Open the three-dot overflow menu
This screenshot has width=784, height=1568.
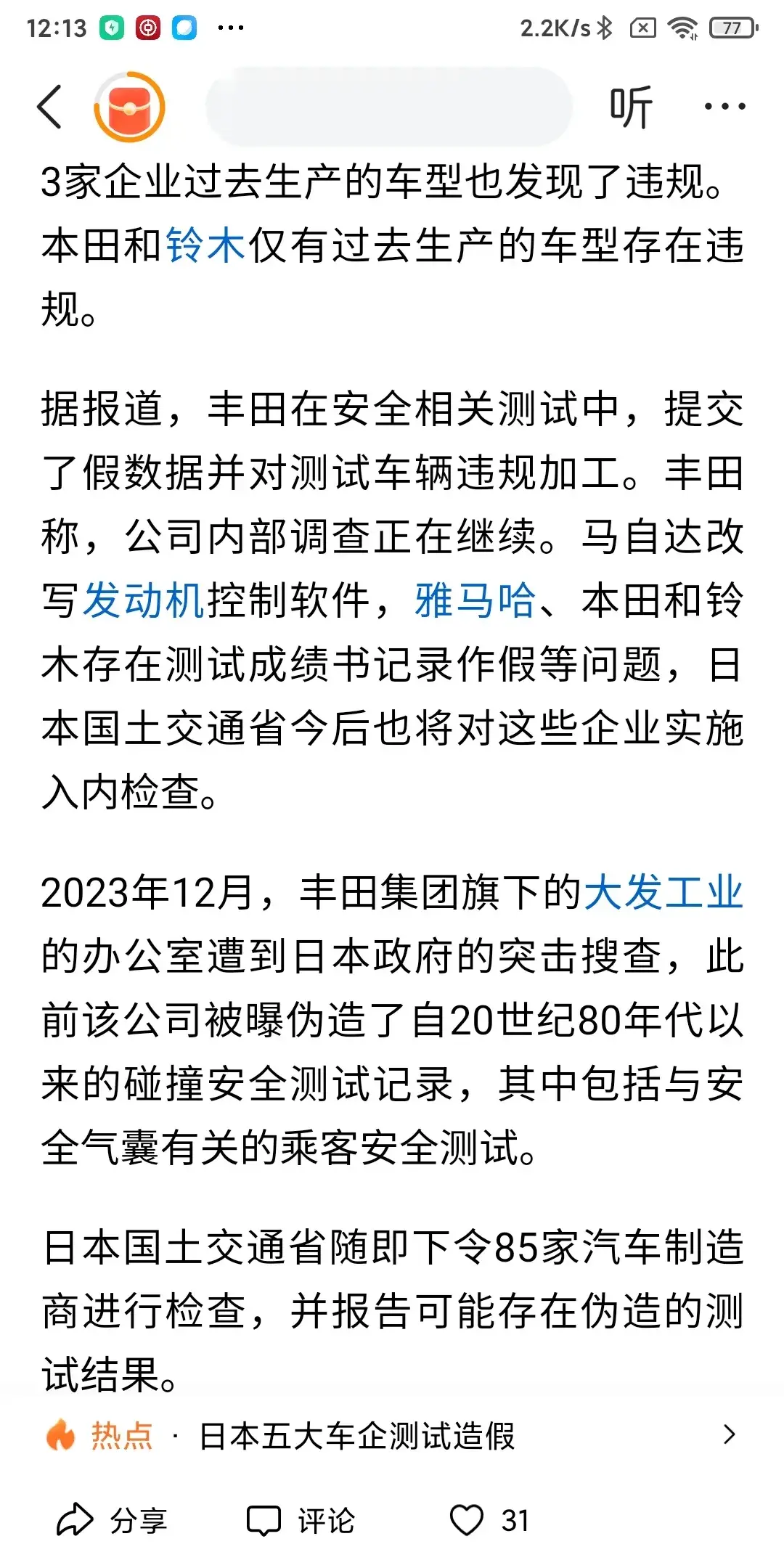[x=724, y=107]
